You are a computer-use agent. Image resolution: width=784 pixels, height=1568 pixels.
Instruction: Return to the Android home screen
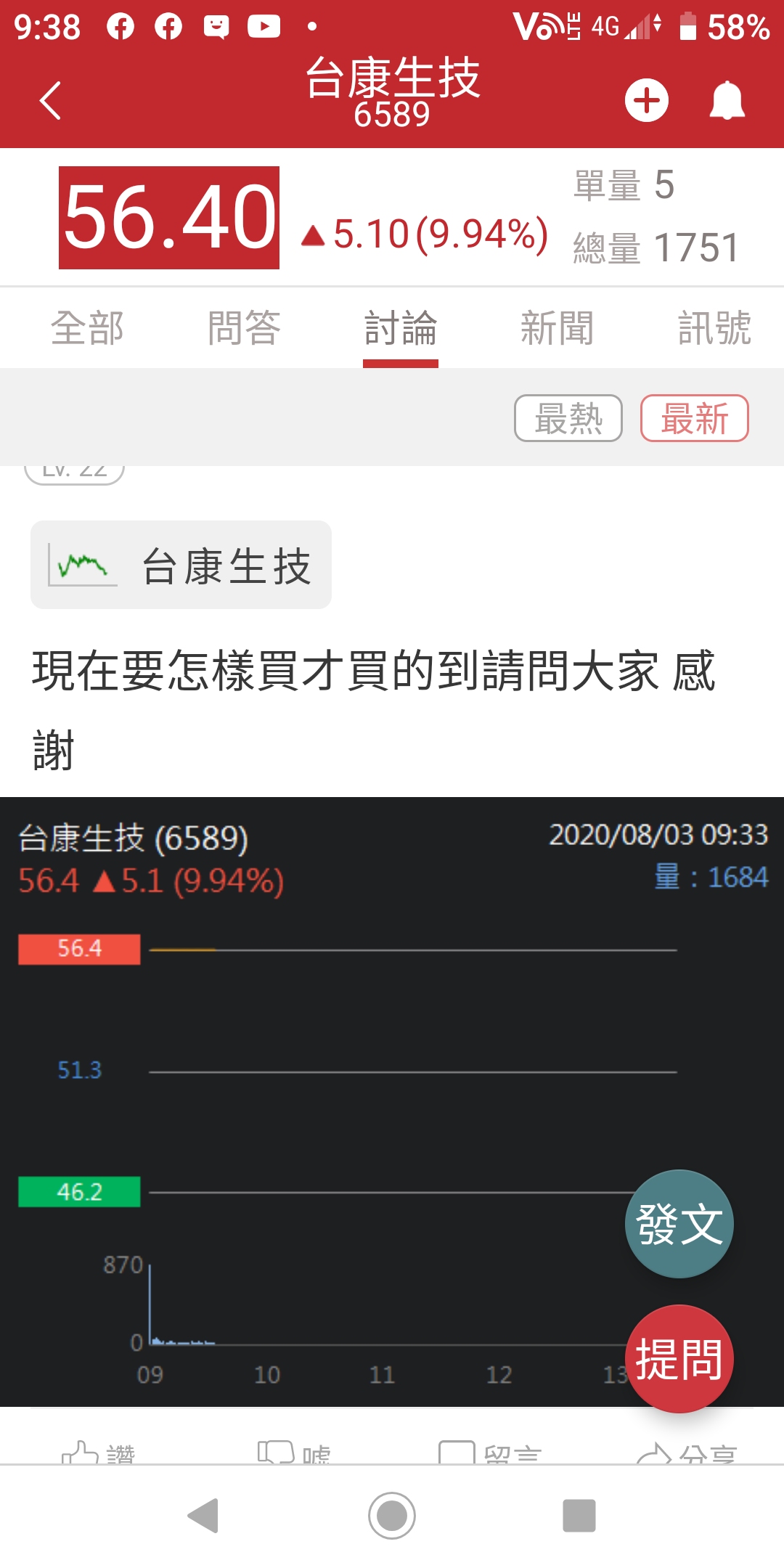[x=392, y=1516]
